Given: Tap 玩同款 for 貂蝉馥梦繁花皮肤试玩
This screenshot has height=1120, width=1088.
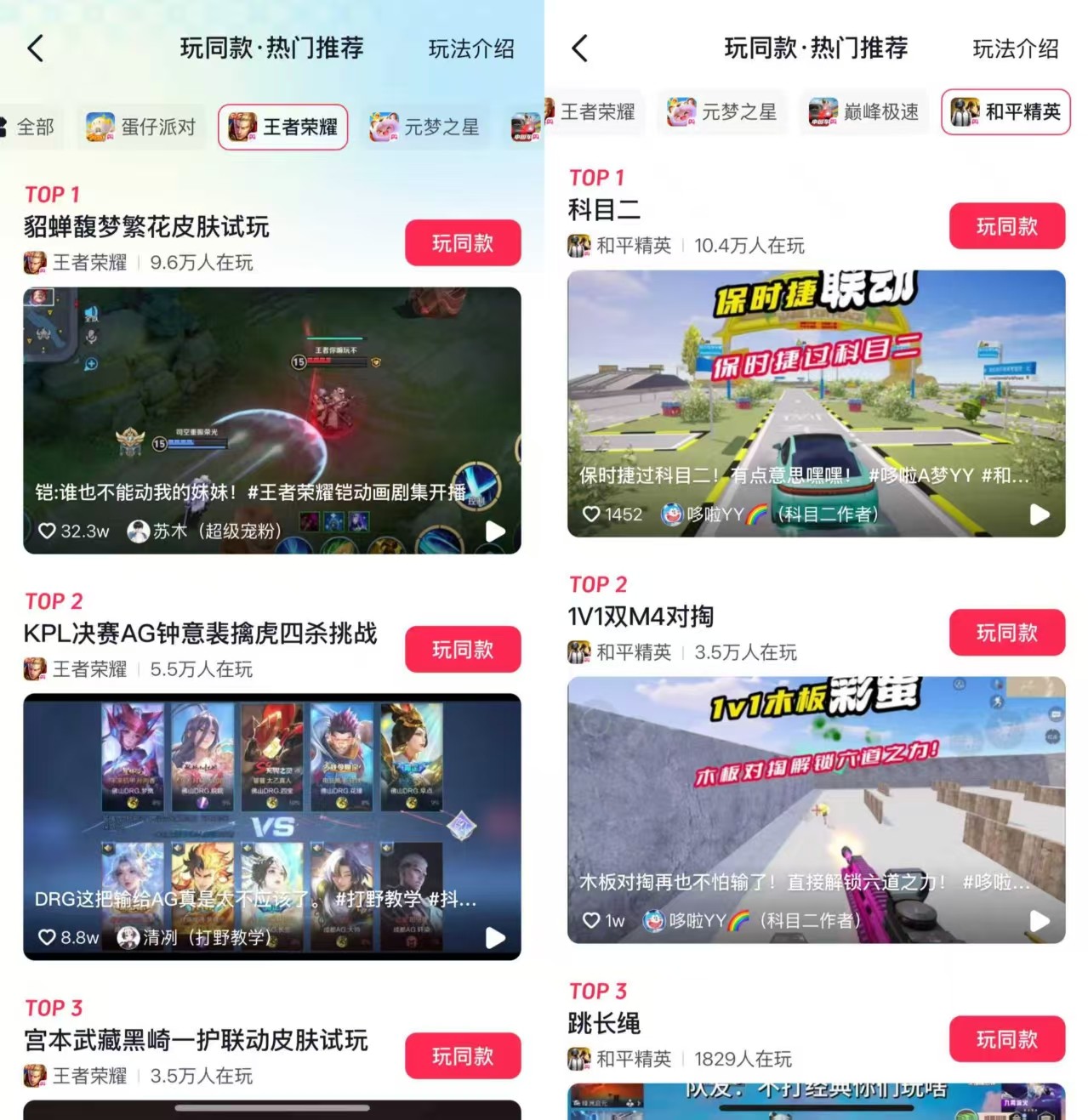Looking at the screenshot, I should (463, 243).
